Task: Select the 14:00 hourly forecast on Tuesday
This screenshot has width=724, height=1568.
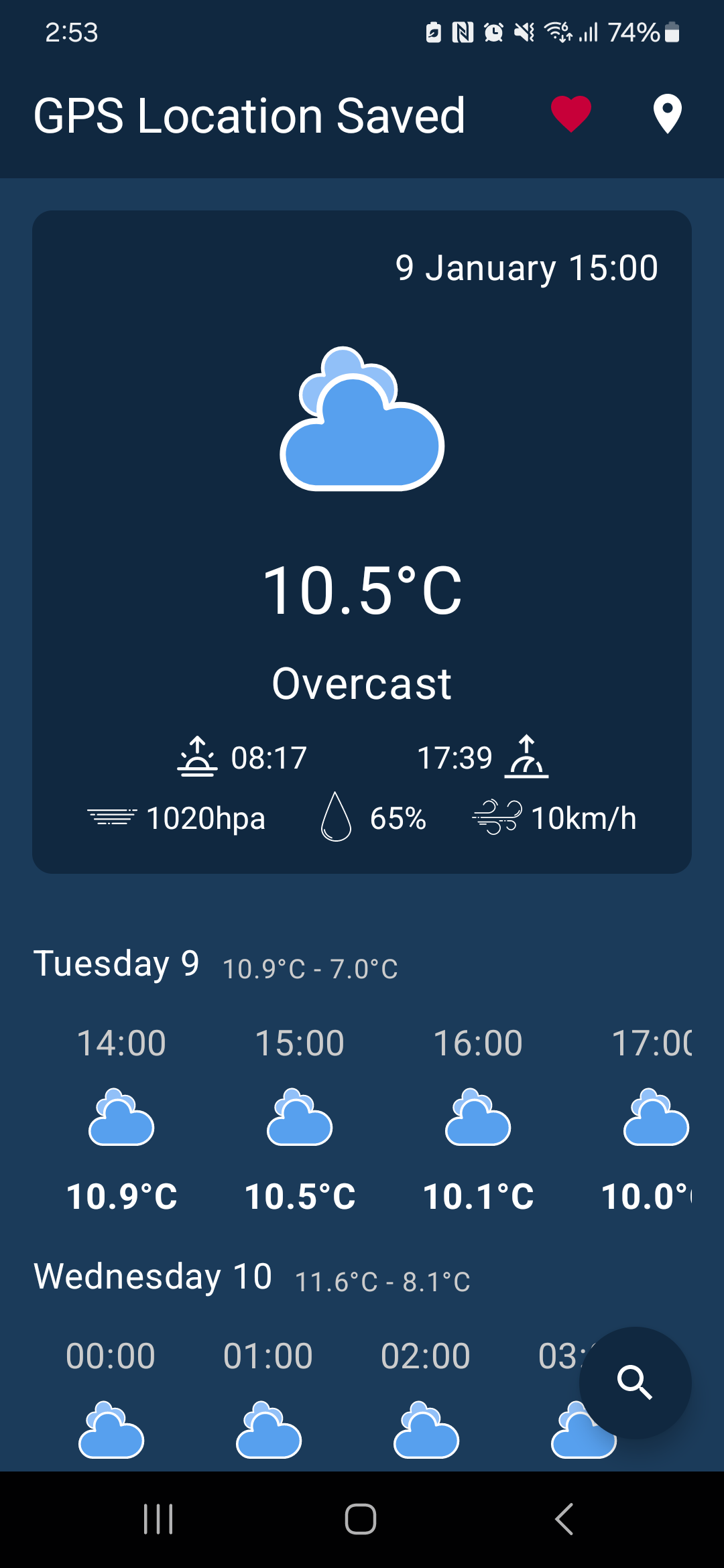Action: (121, 1119)
